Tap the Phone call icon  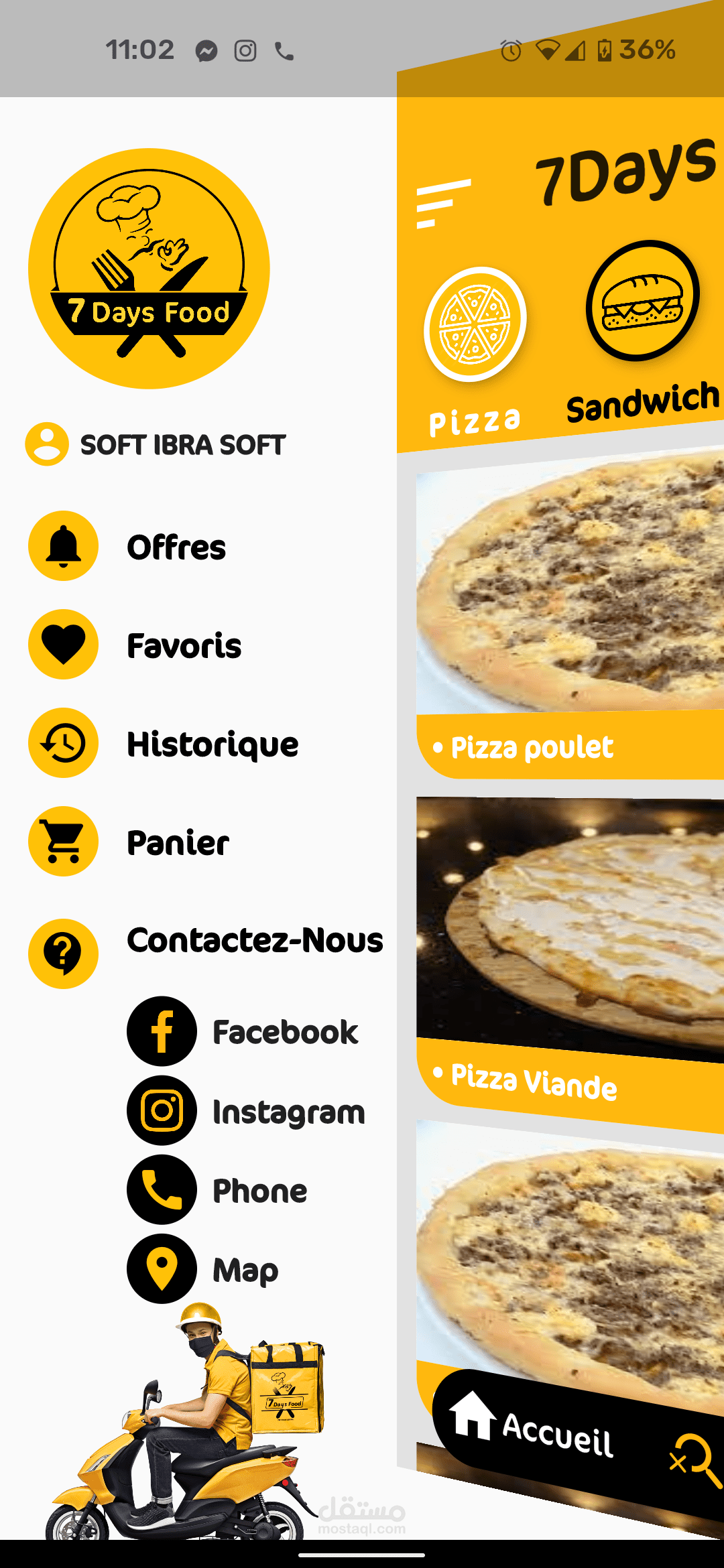tap(161, 1191)
